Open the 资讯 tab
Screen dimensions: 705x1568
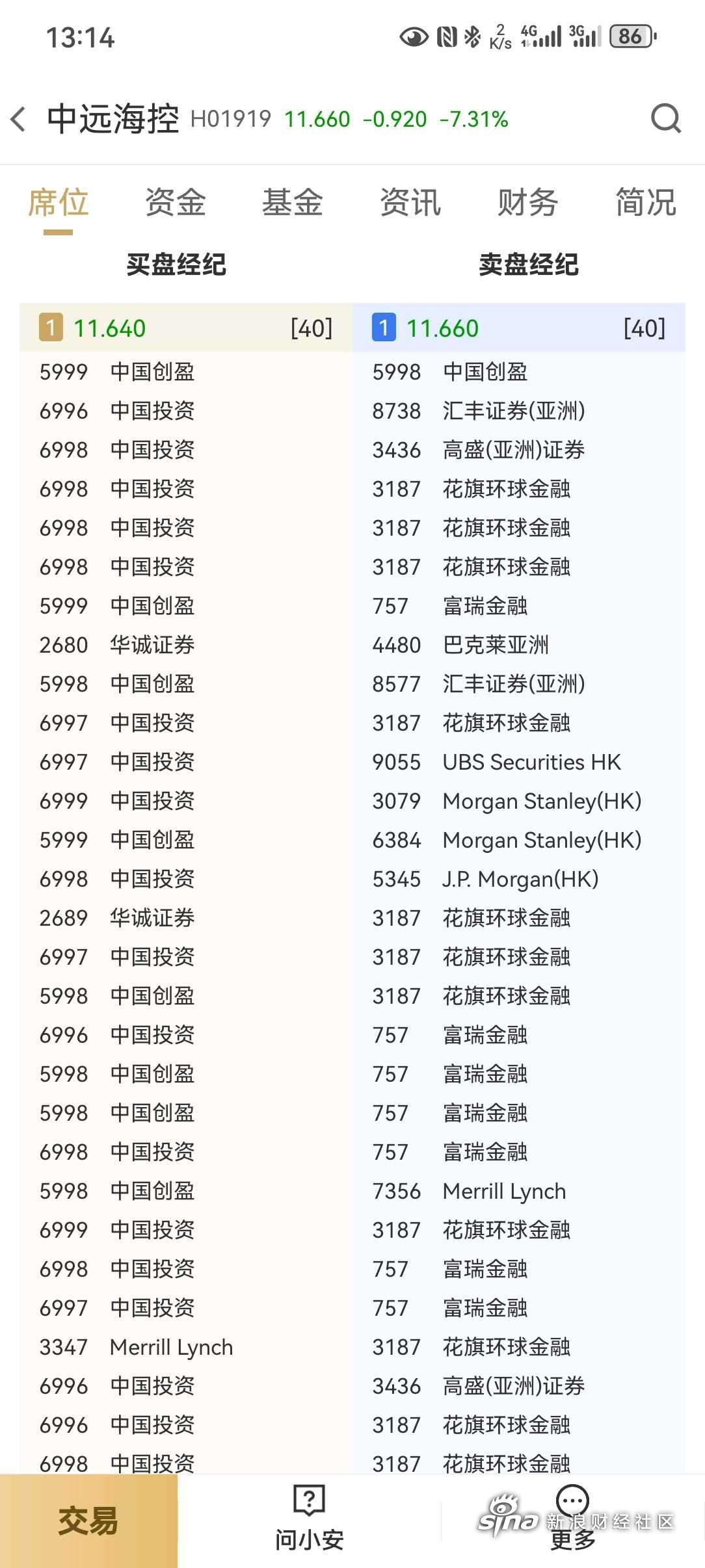coord(410,202)
